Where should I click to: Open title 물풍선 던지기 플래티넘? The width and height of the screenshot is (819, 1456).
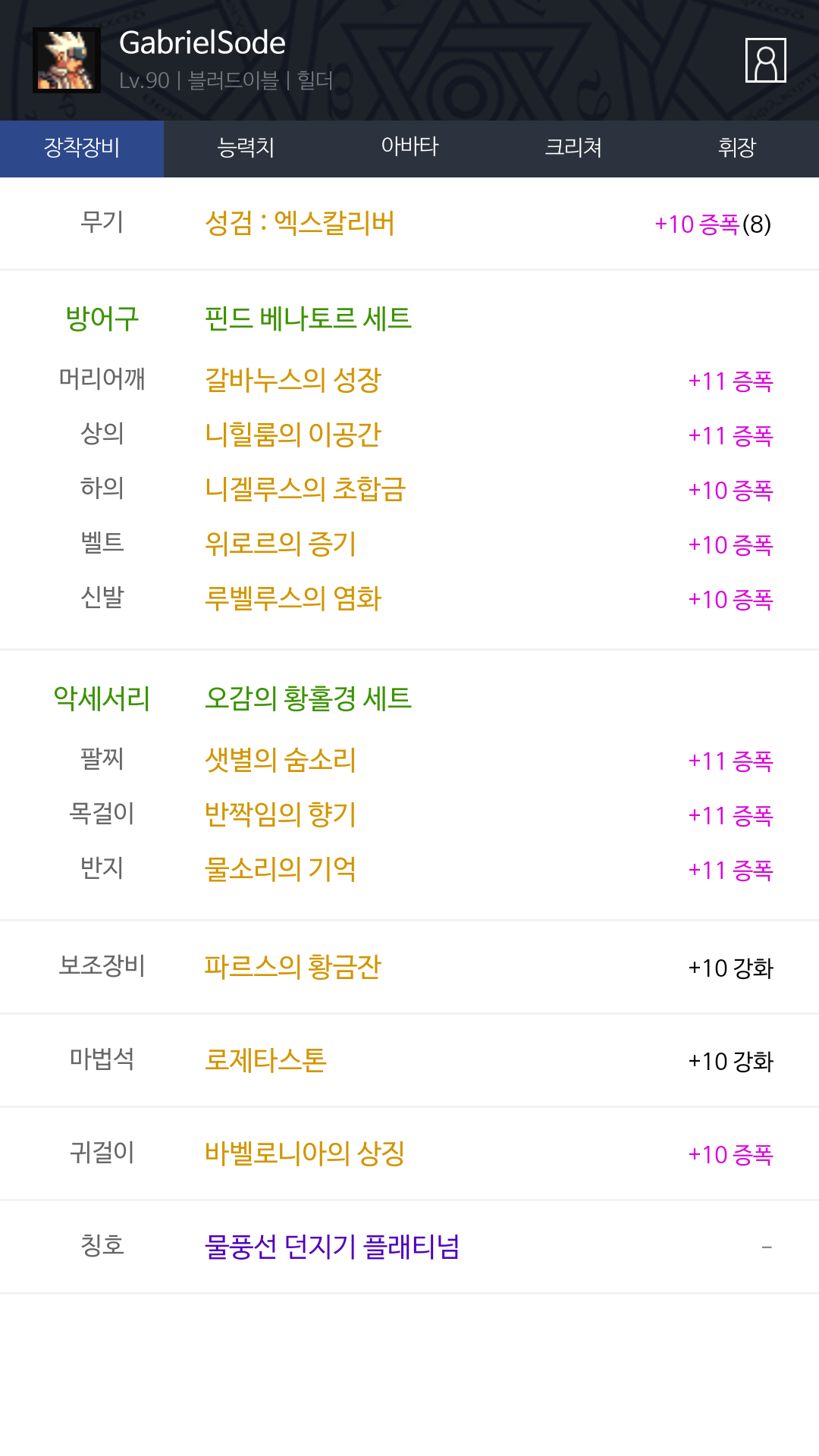[x=332, y=1247]
